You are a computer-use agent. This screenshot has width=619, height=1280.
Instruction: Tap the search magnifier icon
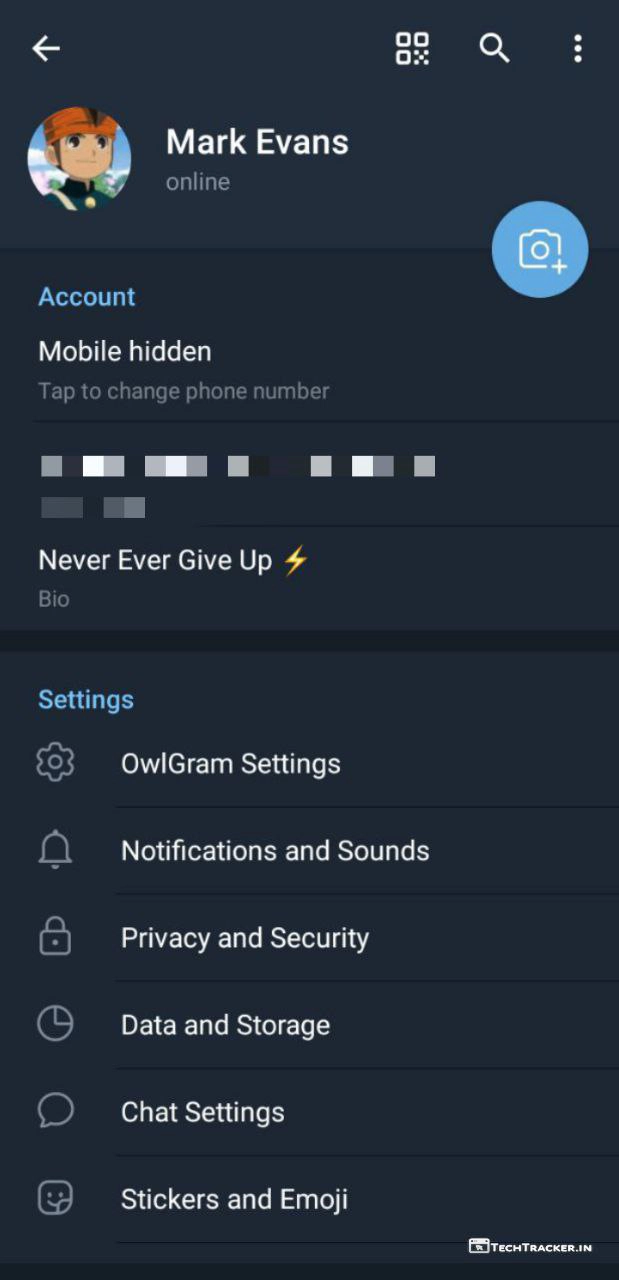click(494, 48)
